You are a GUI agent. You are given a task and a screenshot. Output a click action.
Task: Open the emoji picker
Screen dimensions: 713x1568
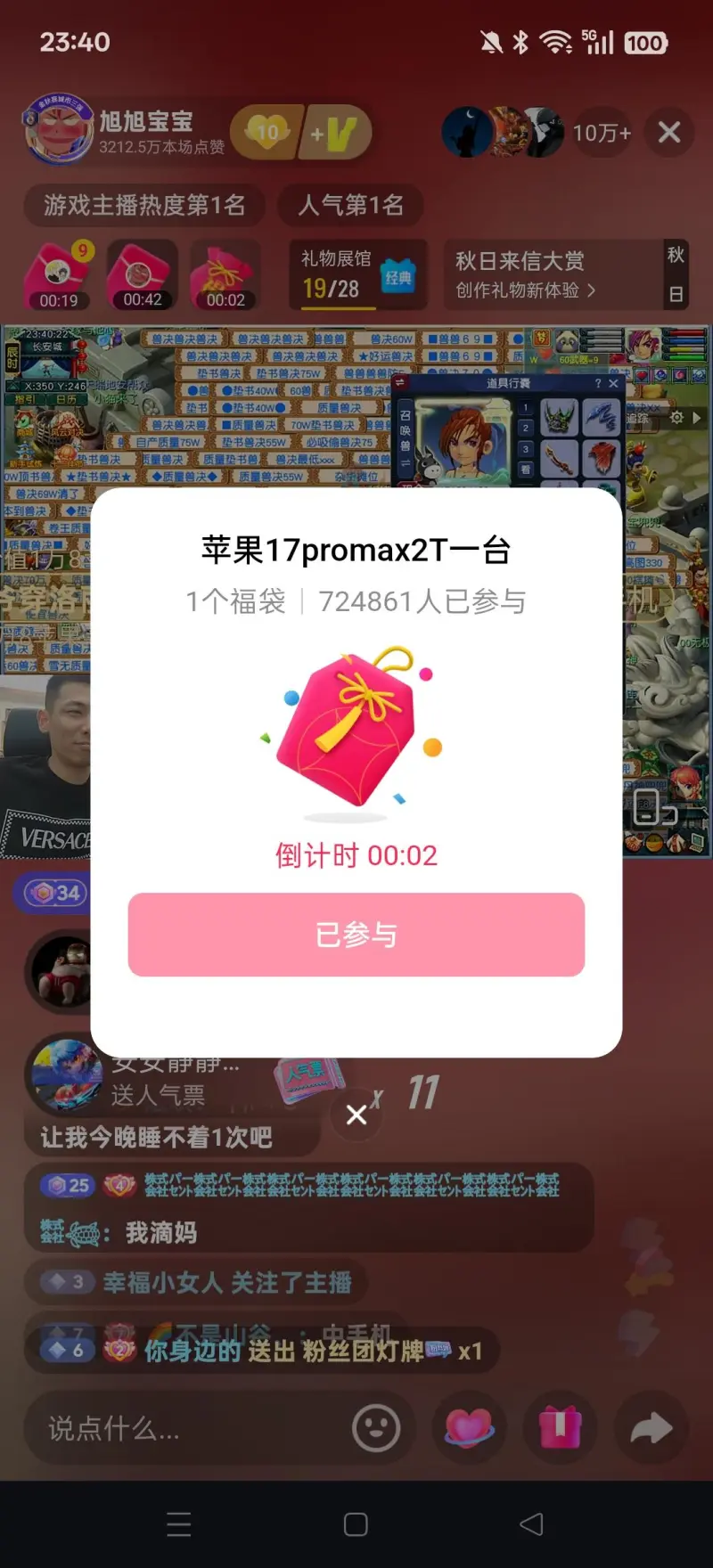(x=376, y=1428)
